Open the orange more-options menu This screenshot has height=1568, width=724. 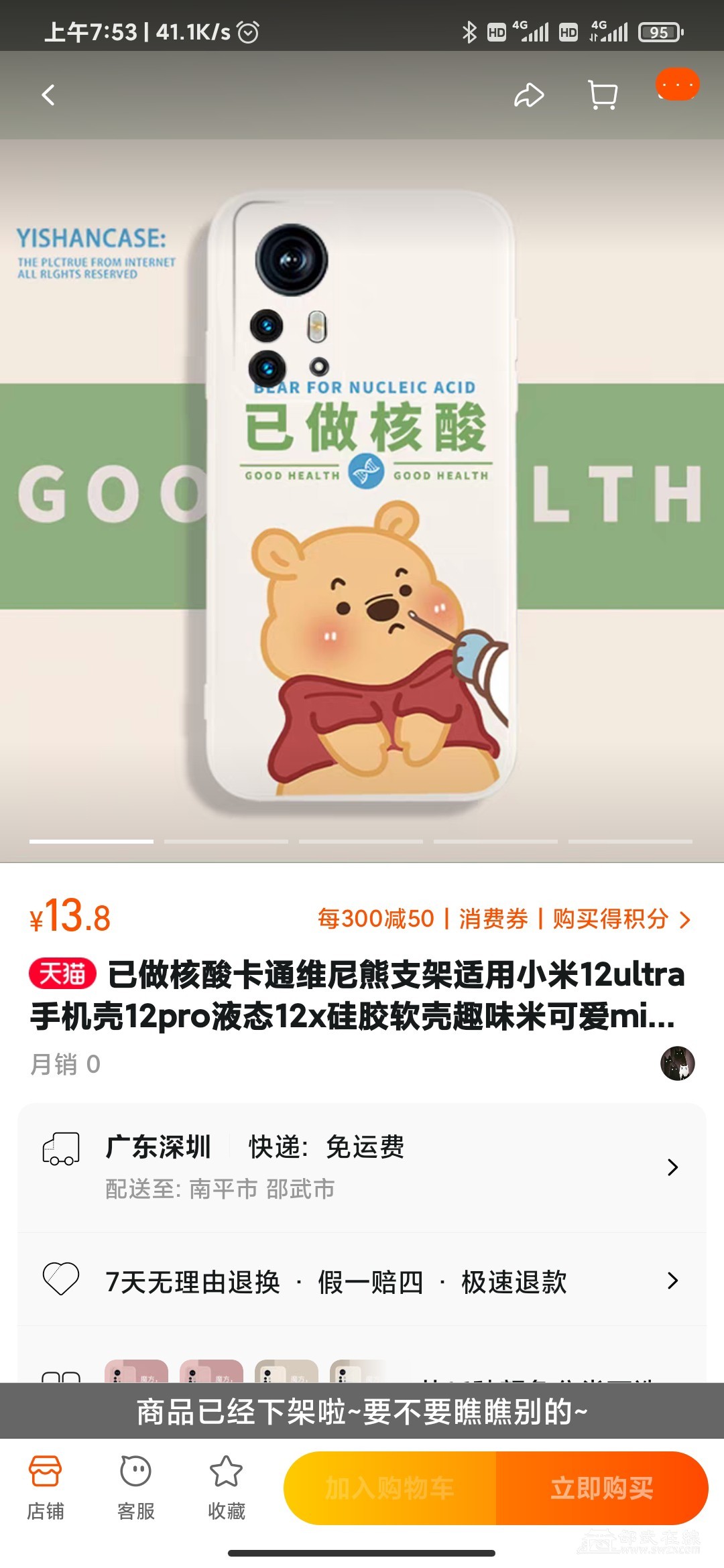[x=677, y=85]
